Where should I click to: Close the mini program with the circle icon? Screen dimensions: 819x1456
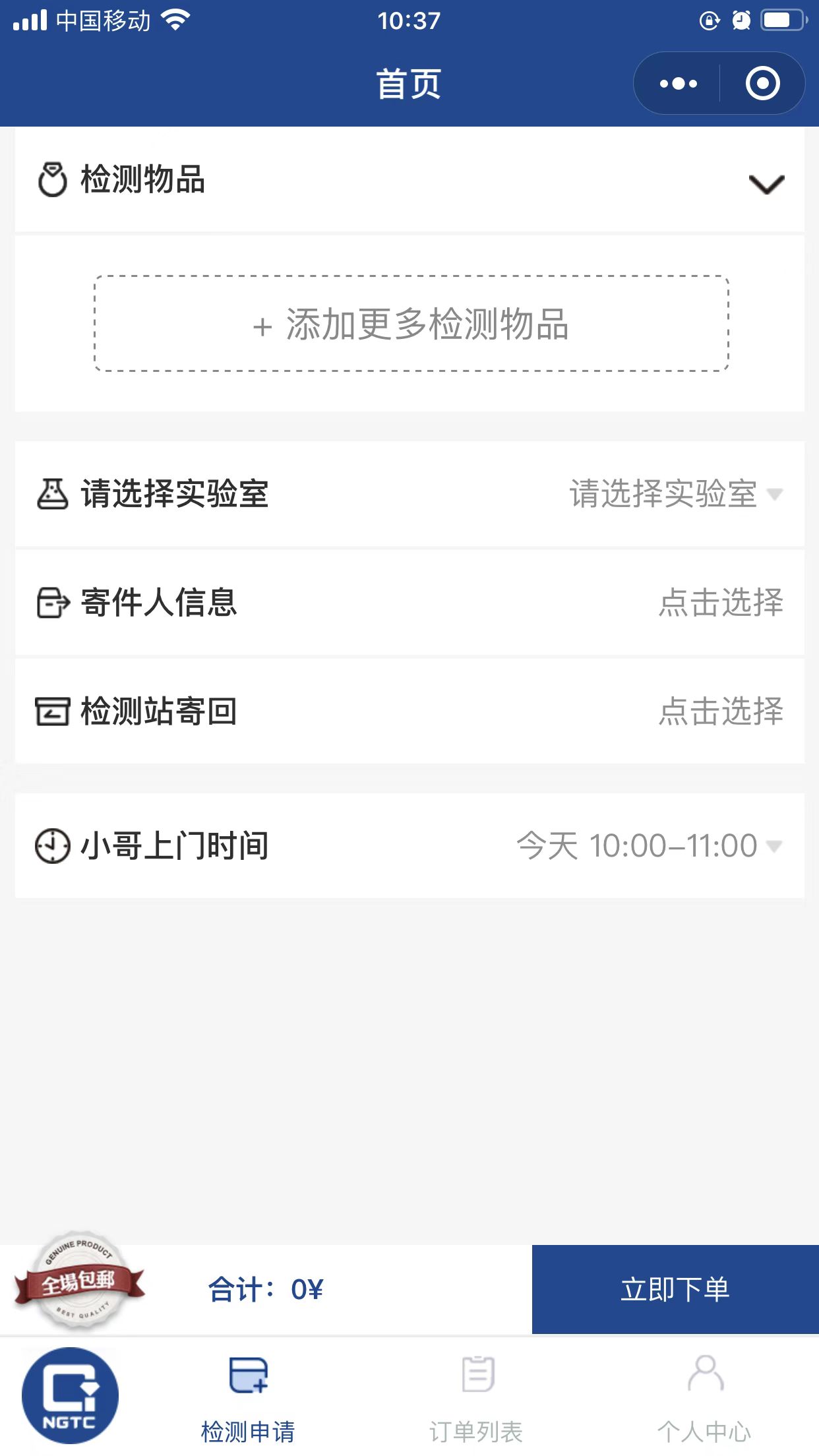click(762, 84)
